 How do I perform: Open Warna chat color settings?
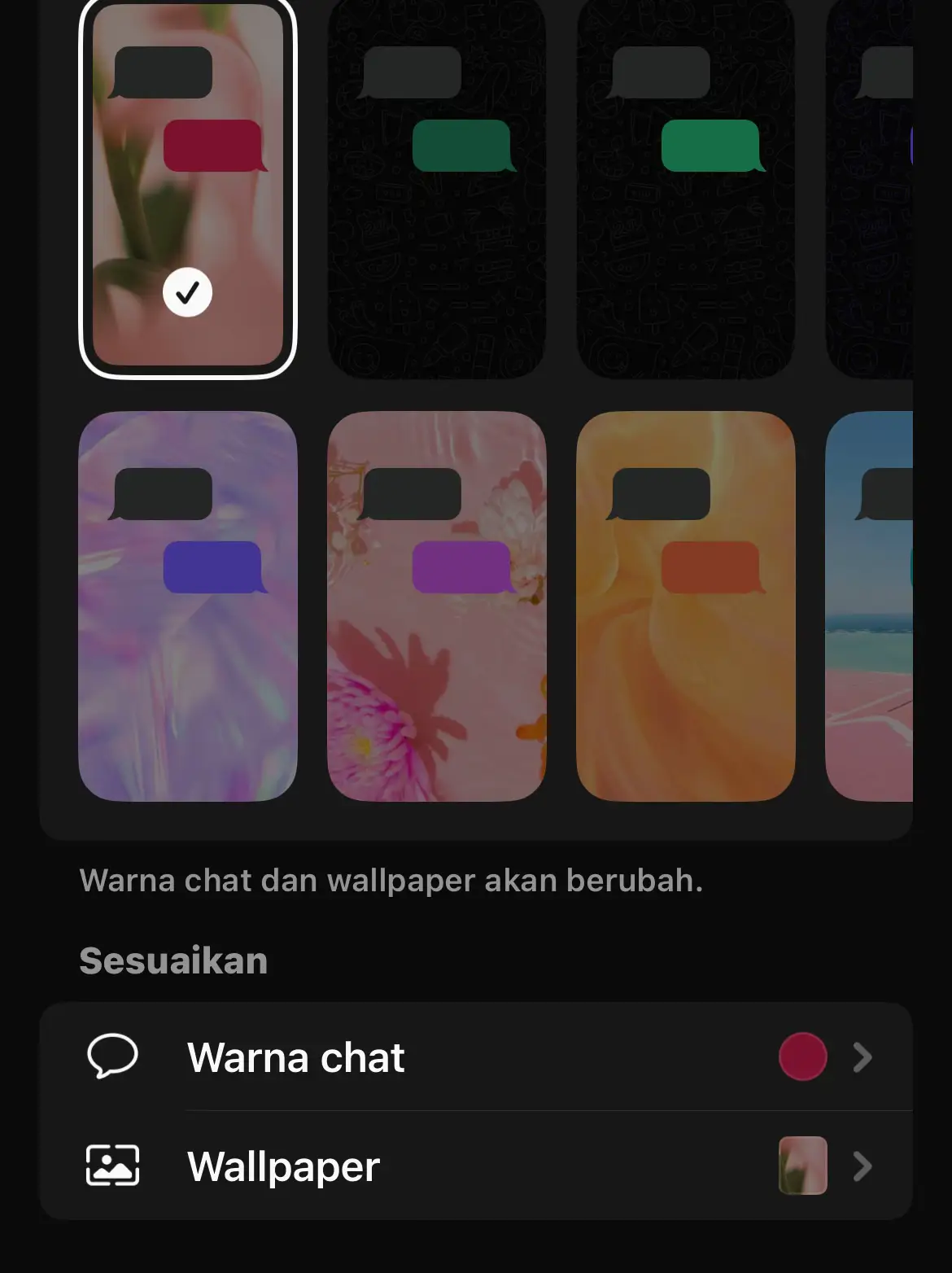point(476,1056)
